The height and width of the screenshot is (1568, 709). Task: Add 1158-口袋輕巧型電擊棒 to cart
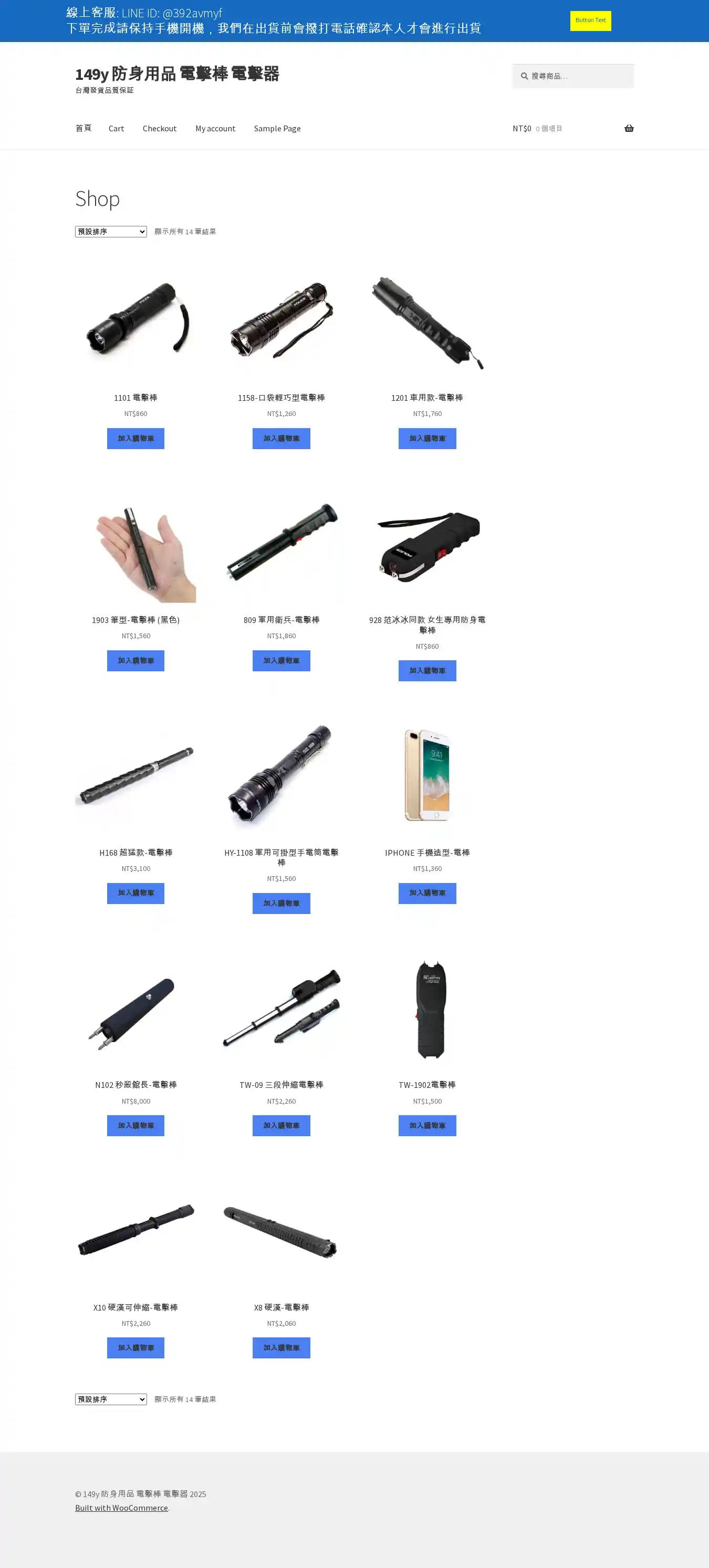(x=281, y=438)
